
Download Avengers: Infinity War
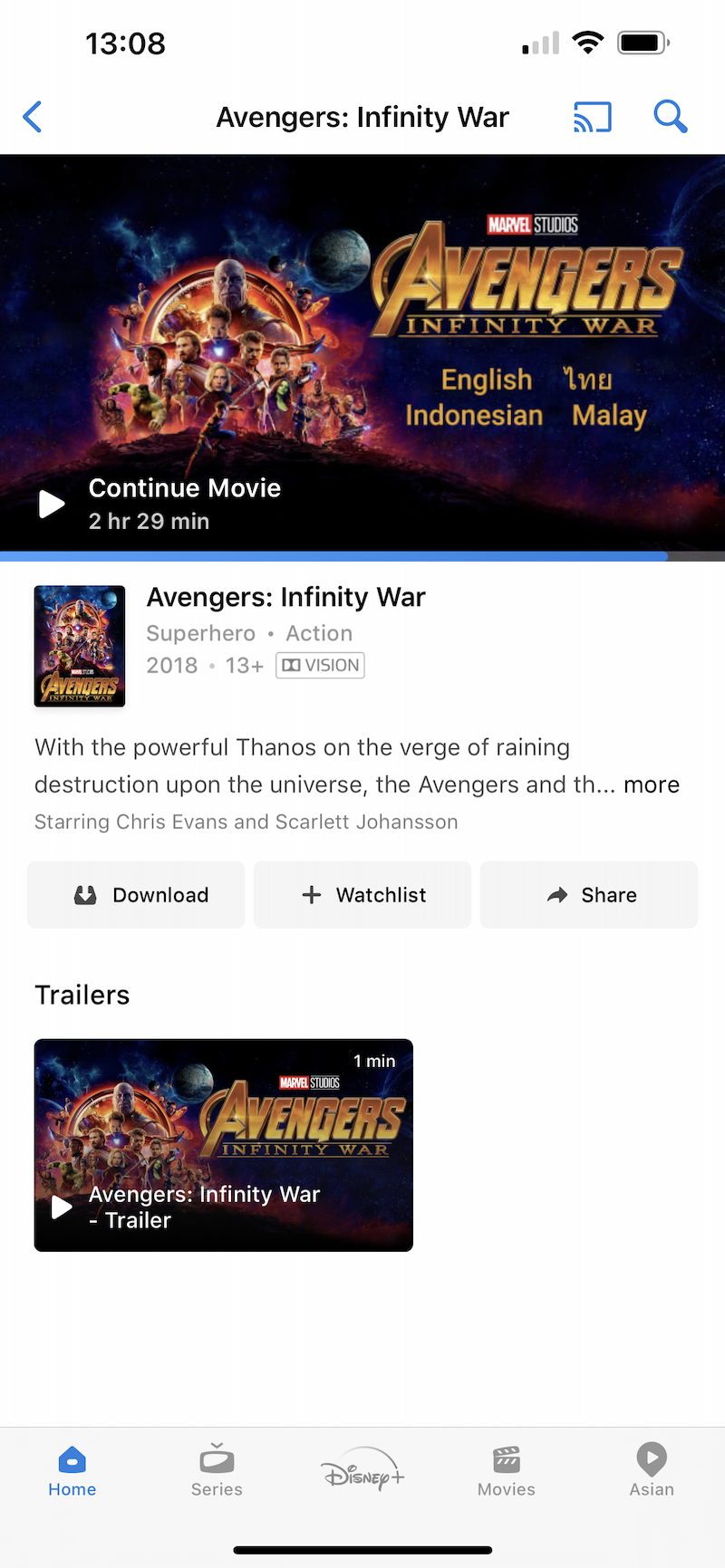pyautogui.click(x=136, y=895)
